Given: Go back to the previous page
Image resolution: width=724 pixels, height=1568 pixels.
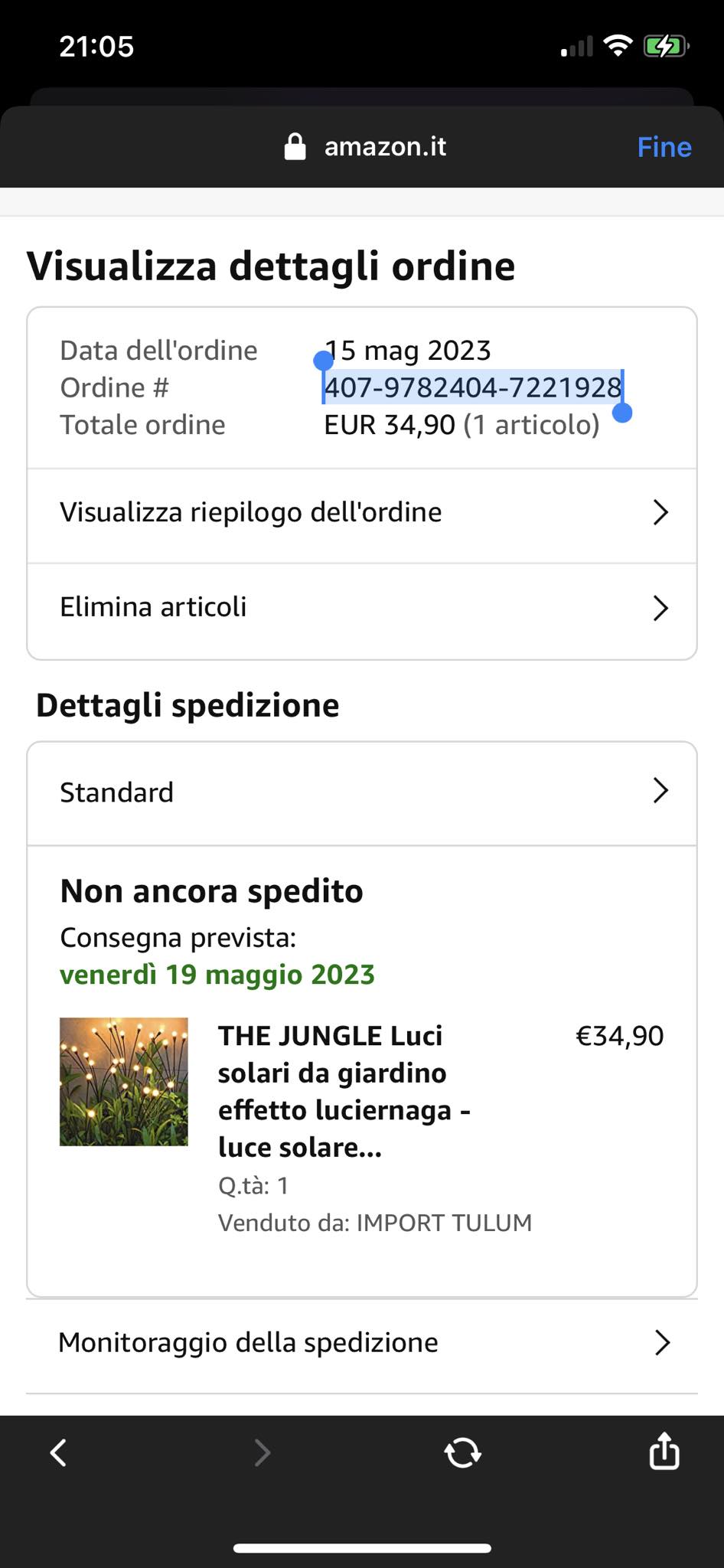Looking at the screenshot, I should click(59, 1452).
